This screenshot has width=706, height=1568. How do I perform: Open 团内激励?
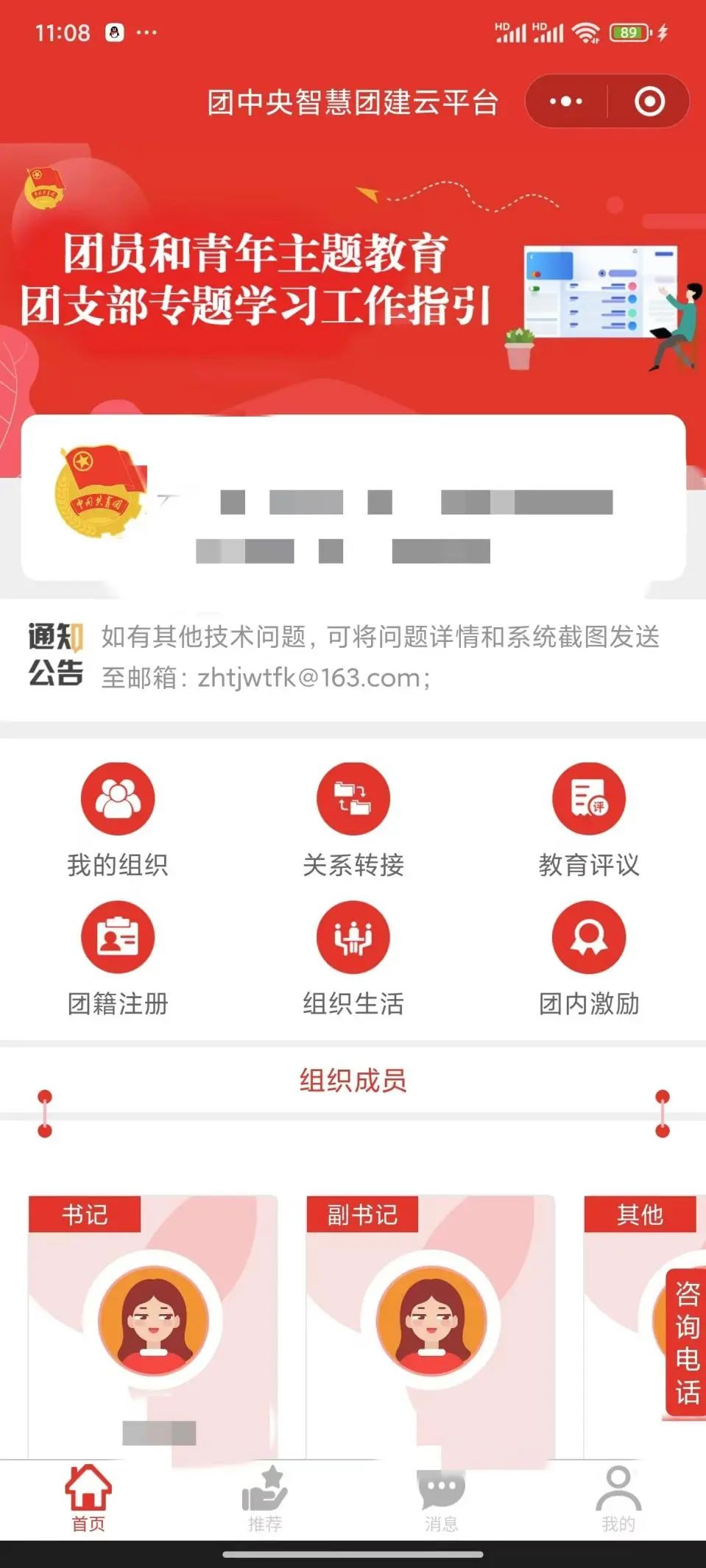click(589, 957)
